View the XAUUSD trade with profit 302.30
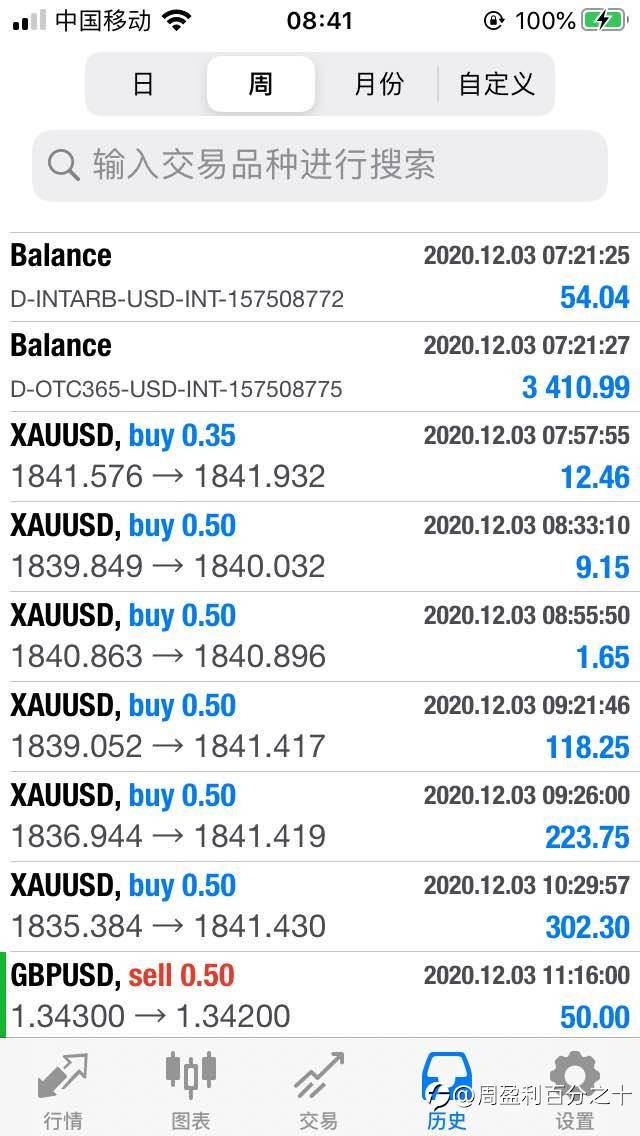 tap(320, 907)
